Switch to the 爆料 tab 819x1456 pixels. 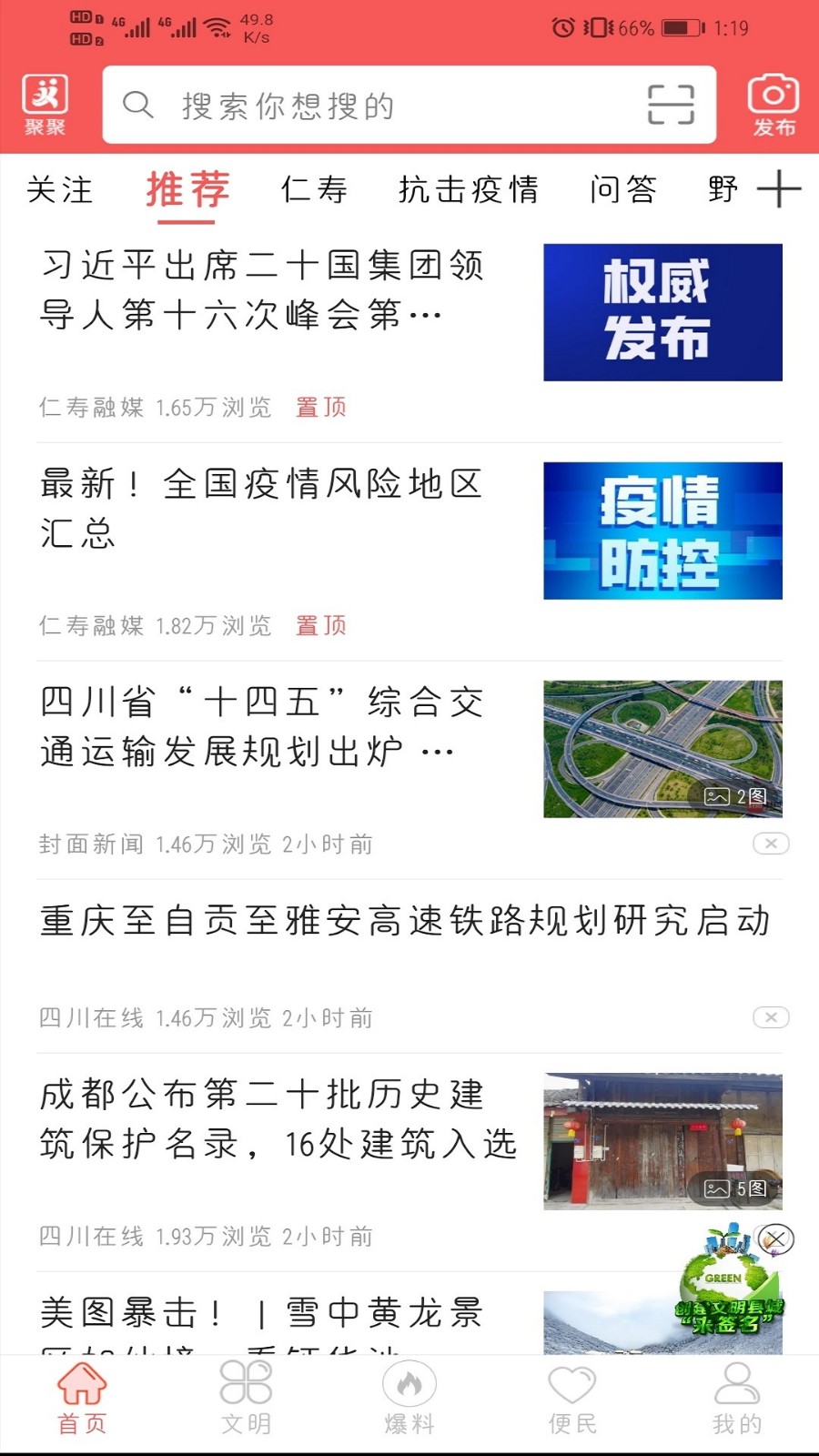409,1398
